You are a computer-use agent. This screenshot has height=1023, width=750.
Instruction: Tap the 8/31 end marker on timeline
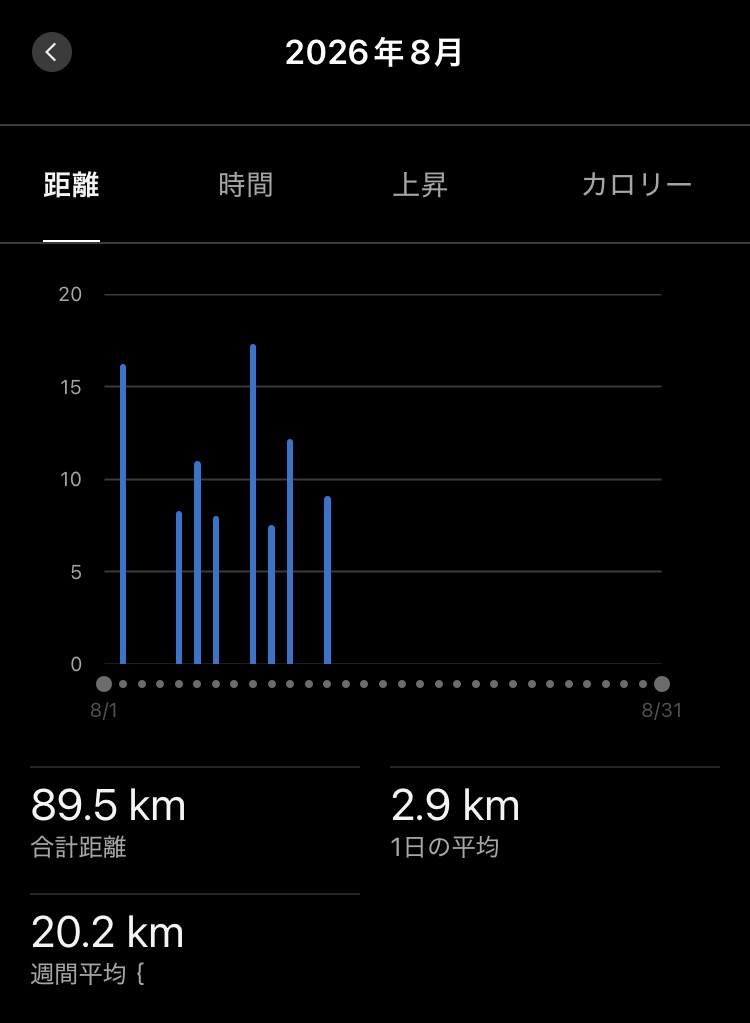[x=662, y=684]
